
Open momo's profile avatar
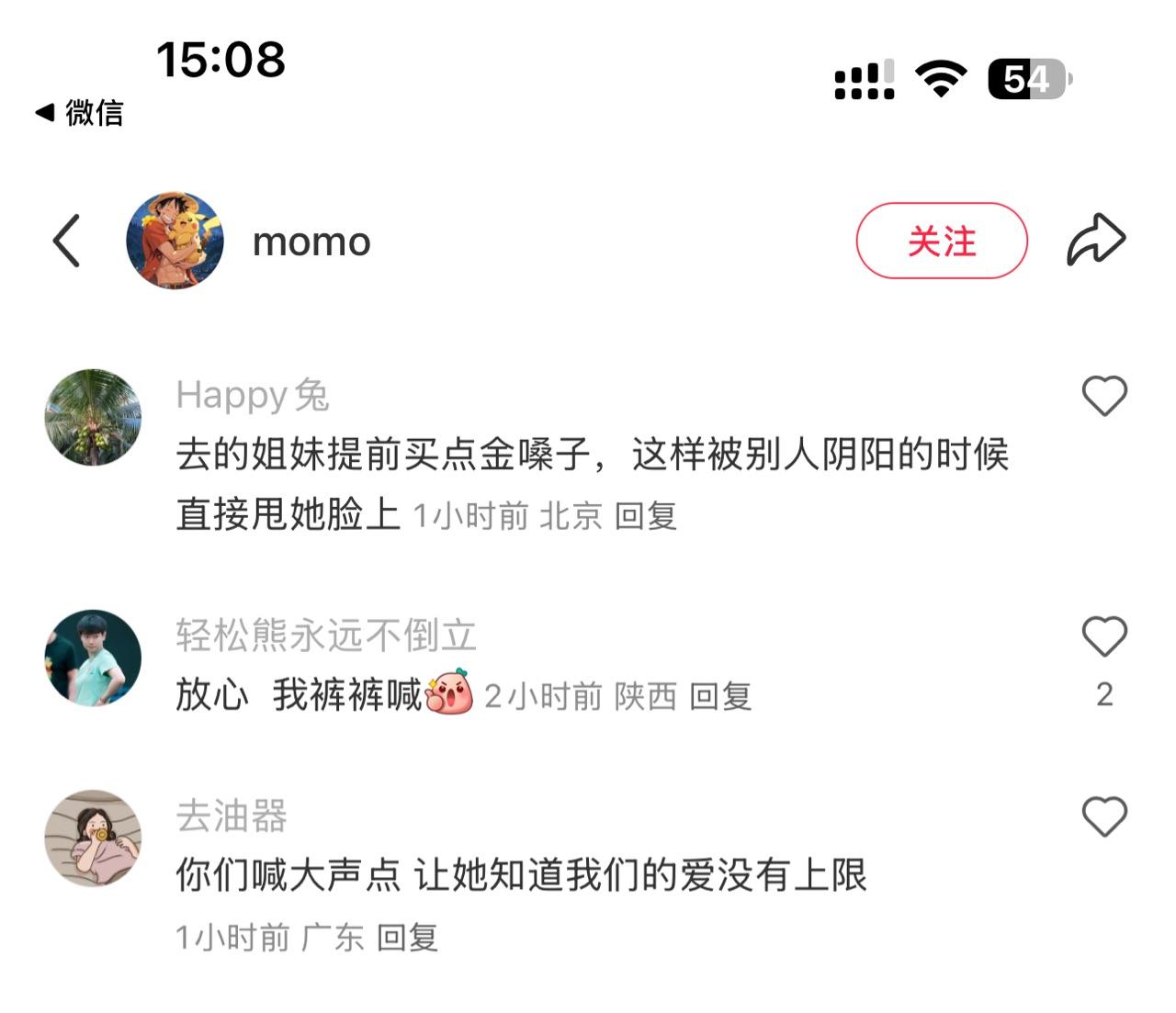click(175, 241)
